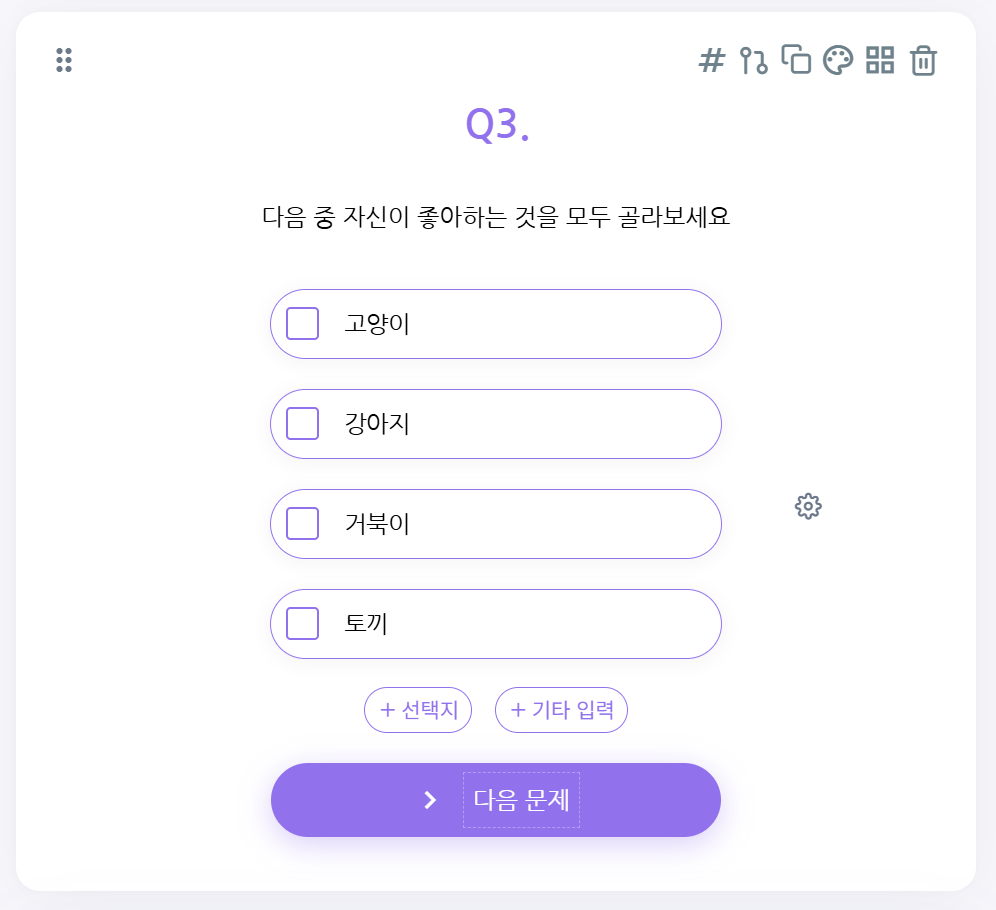Open the question number hash icon
Screen dimensions: 996x910
(710, 60)
